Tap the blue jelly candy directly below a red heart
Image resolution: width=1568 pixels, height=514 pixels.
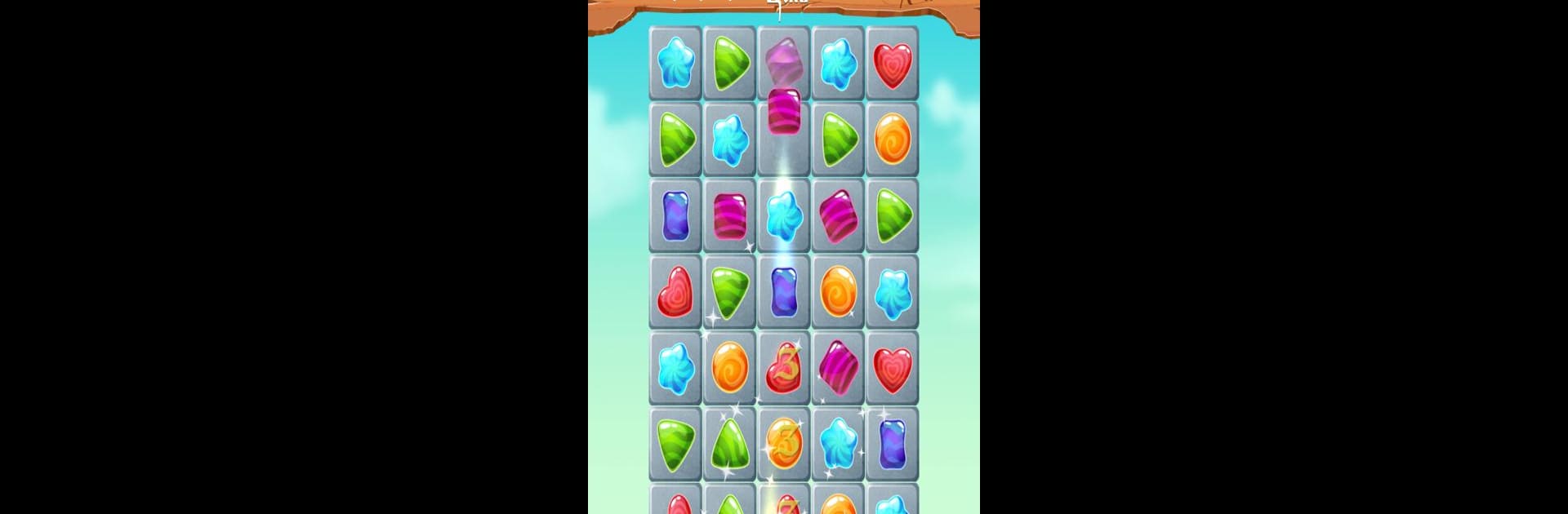point(892,444)
